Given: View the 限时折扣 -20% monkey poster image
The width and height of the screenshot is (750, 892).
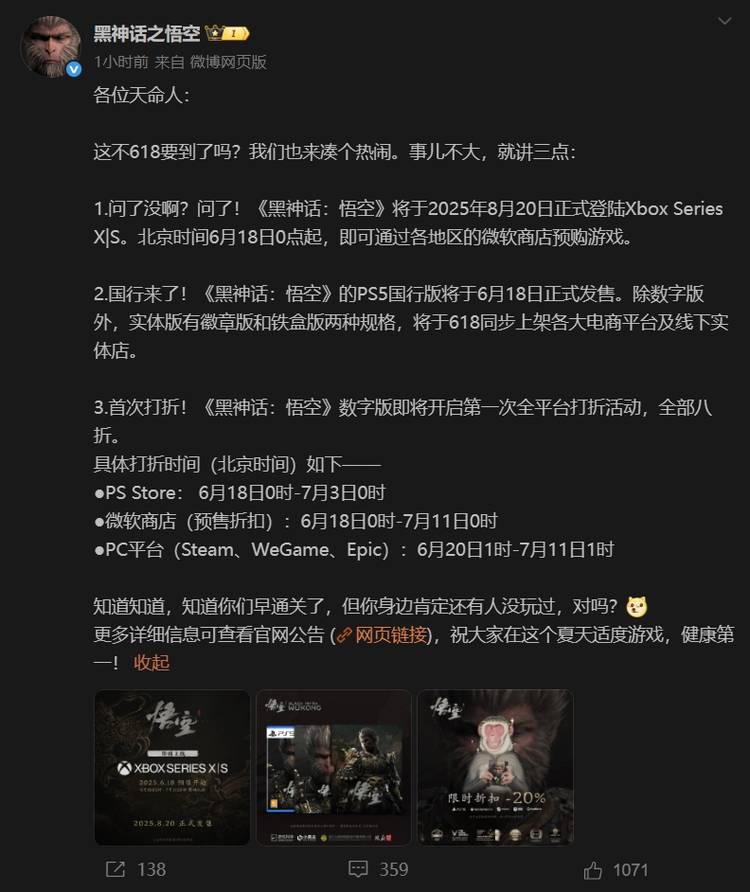Looking at the screenshot, I should click(495, 767).
